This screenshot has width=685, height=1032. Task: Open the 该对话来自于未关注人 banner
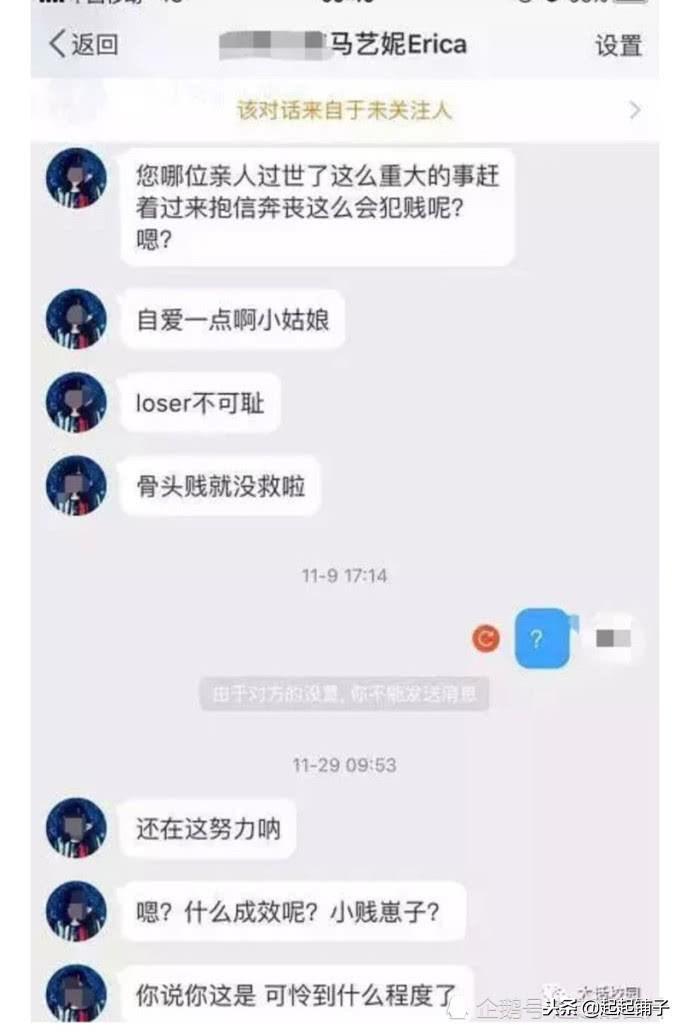click(344, 110)
